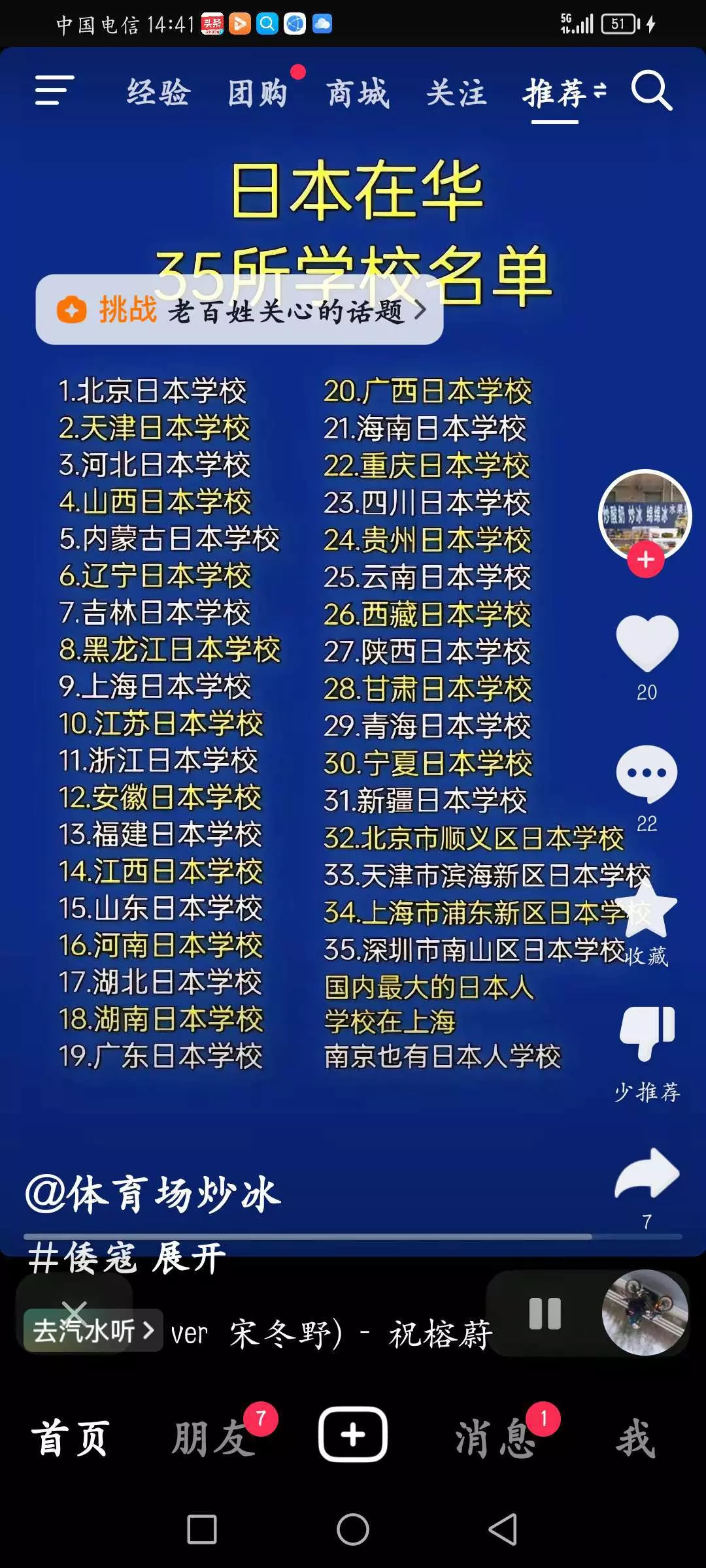Viewport: 706px width, 1568px height.
Task: Open the search magnifier
Action: pyautogui.click(x=652, y=91)
